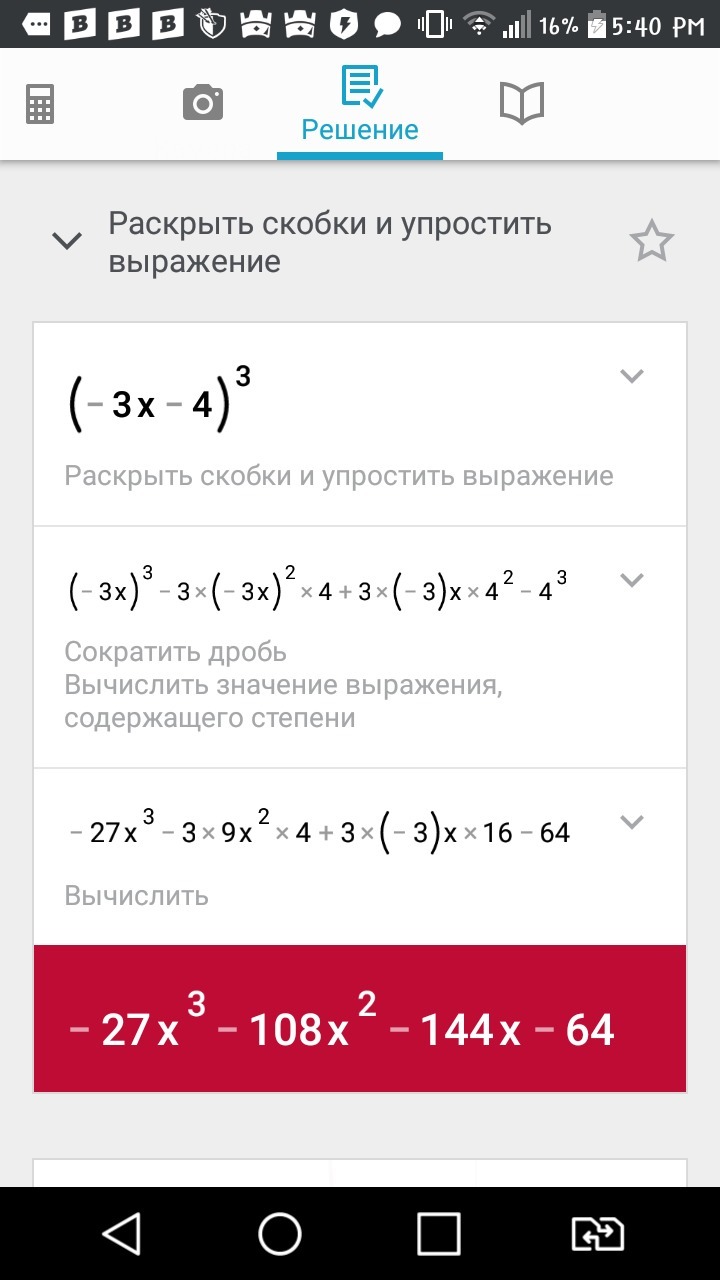Open the recent apps overview
The width and height of the screenshot is (720, 1280).
click(438, 1233)
